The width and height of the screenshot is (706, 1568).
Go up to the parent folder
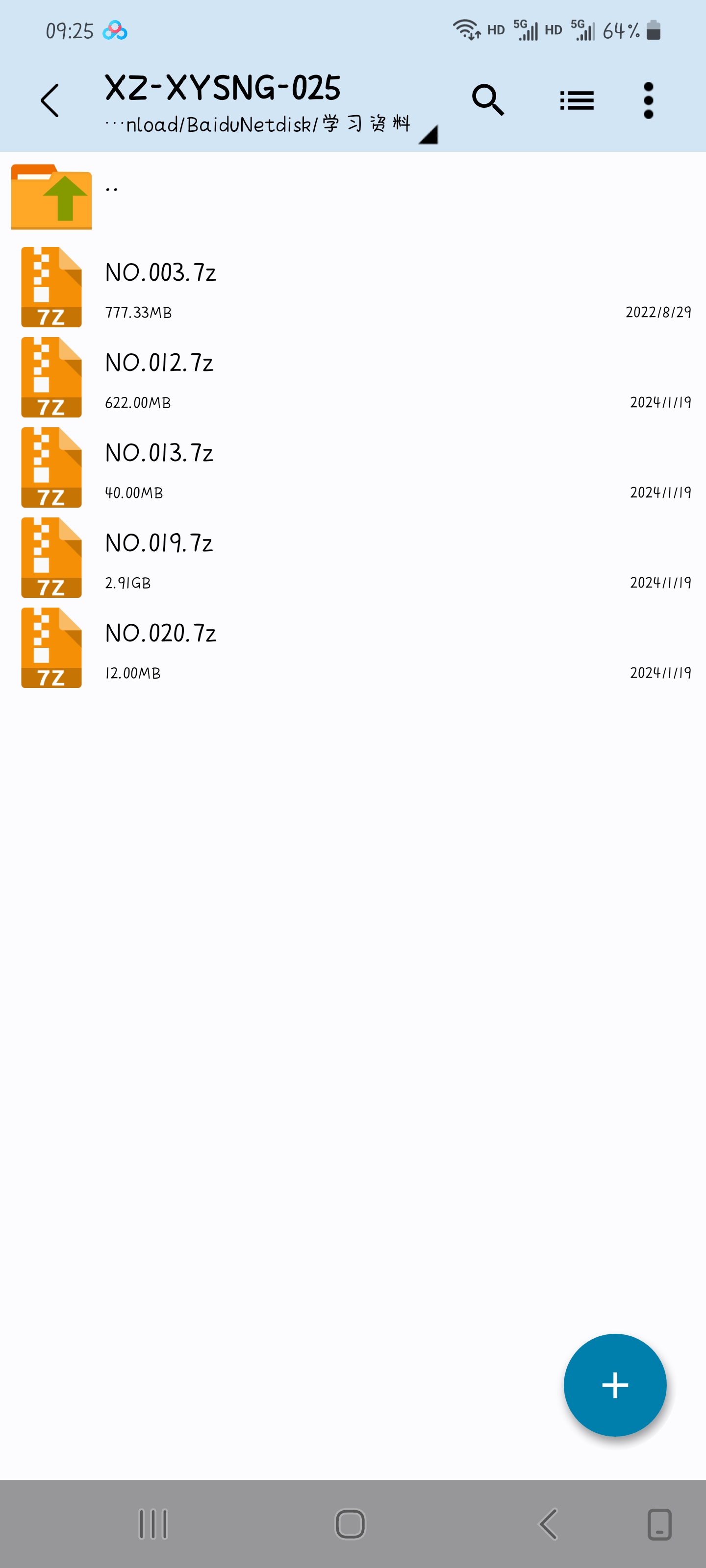[353, 196]
